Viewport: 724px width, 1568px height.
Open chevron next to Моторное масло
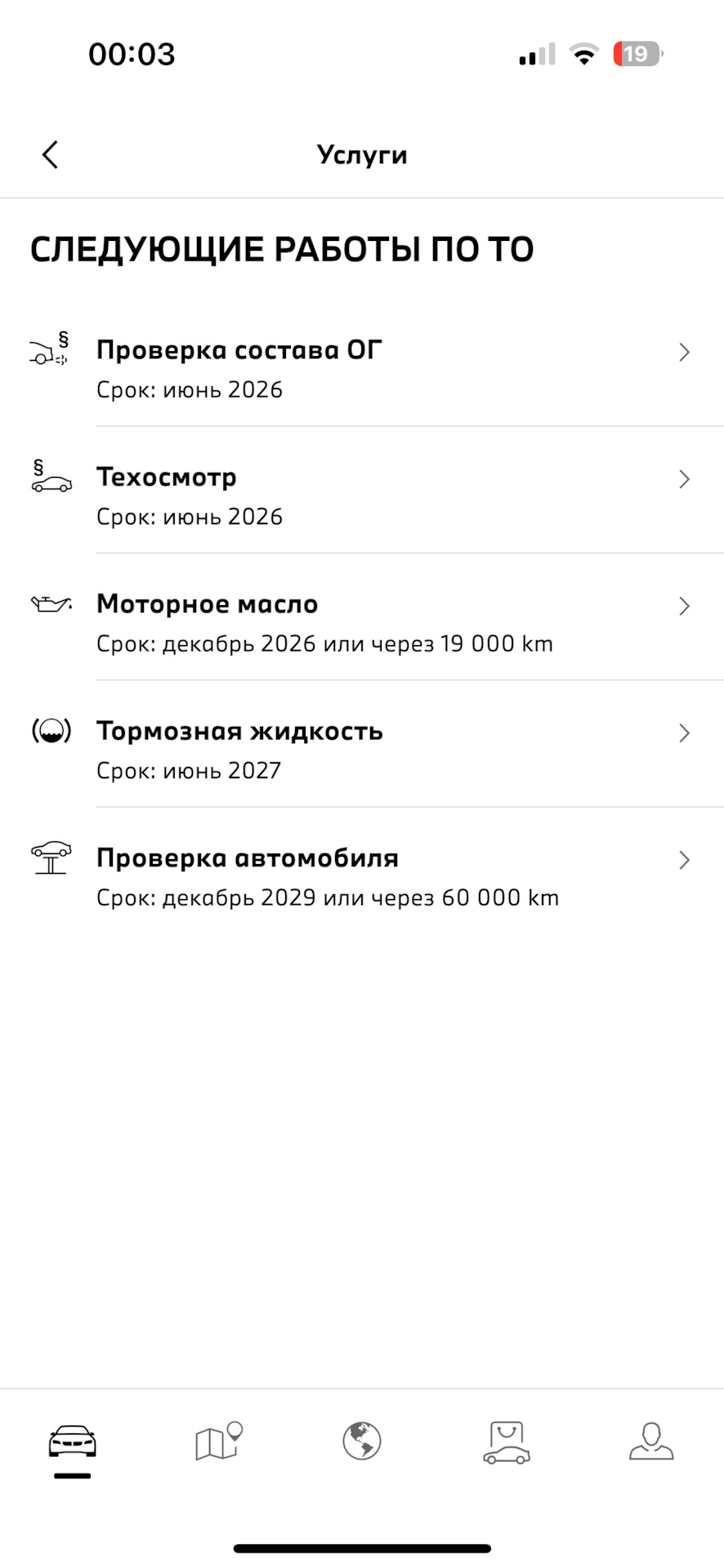pos(685,606)
